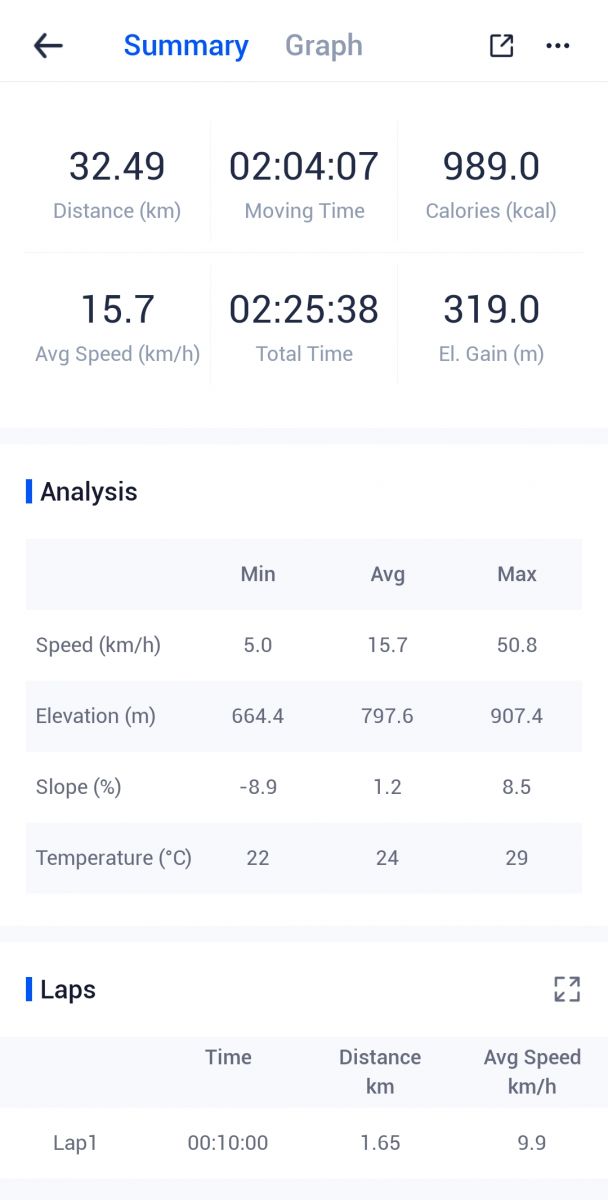Select the Summary tab
The image size is (608, 1200).
coord(186,45)
